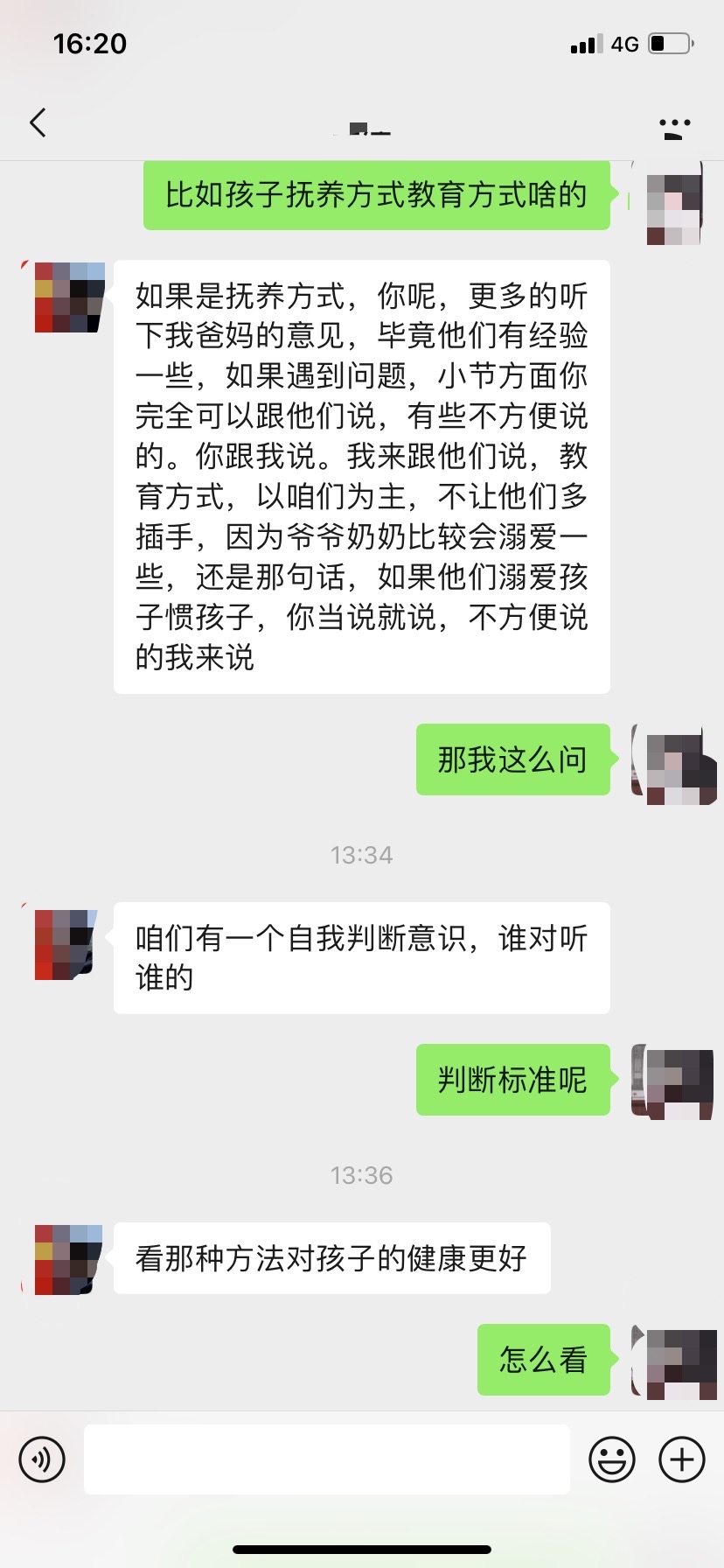Go back to the chat list
Screen dimensions: 724x1568
click(38, 123)
